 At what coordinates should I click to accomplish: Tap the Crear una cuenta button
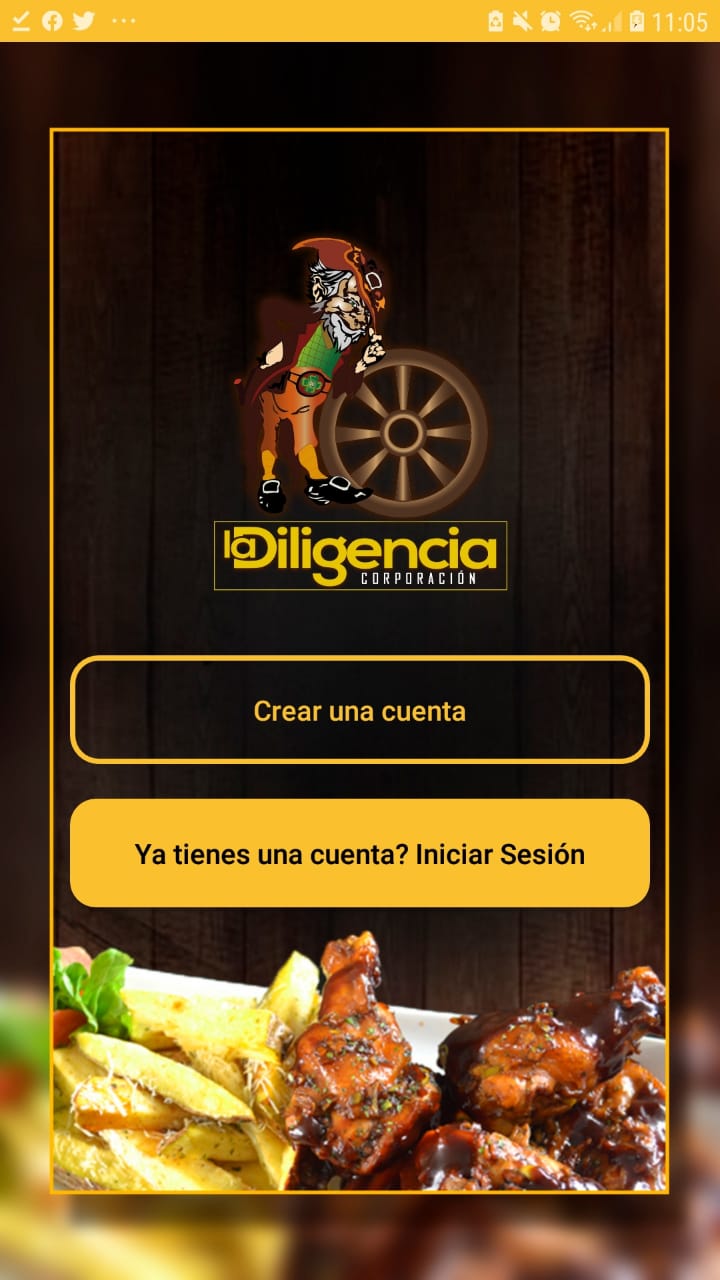[x=360, y=711]
